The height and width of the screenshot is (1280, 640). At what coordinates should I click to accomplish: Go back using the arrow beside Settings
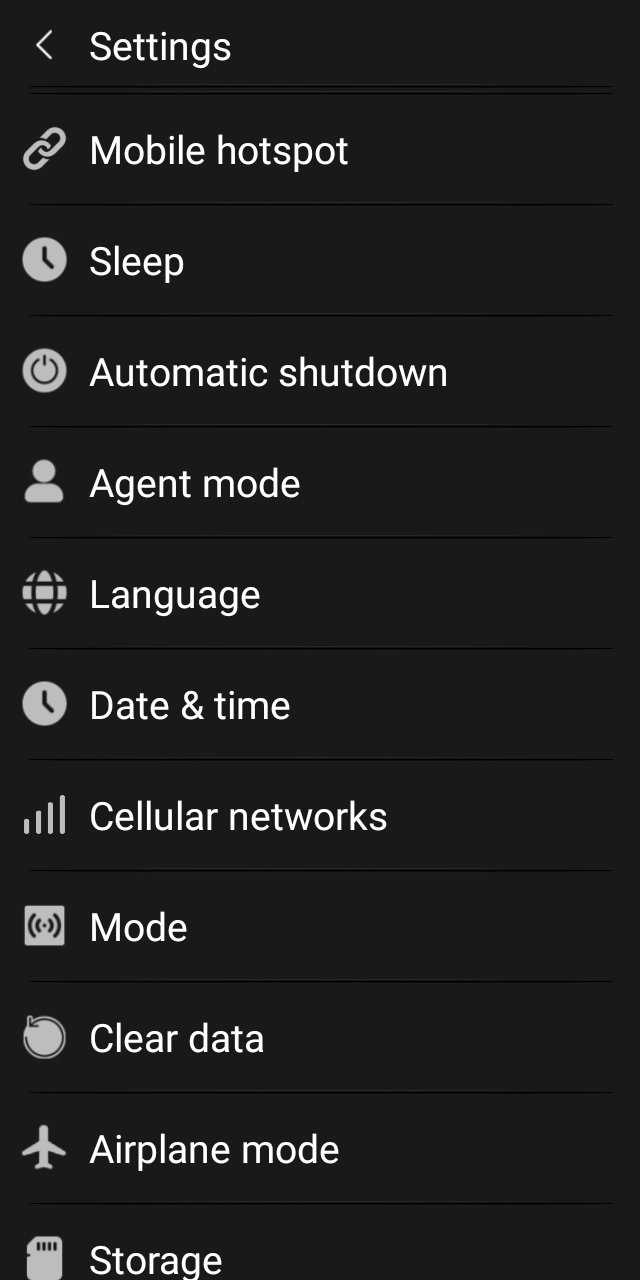(x=44, y=46)
